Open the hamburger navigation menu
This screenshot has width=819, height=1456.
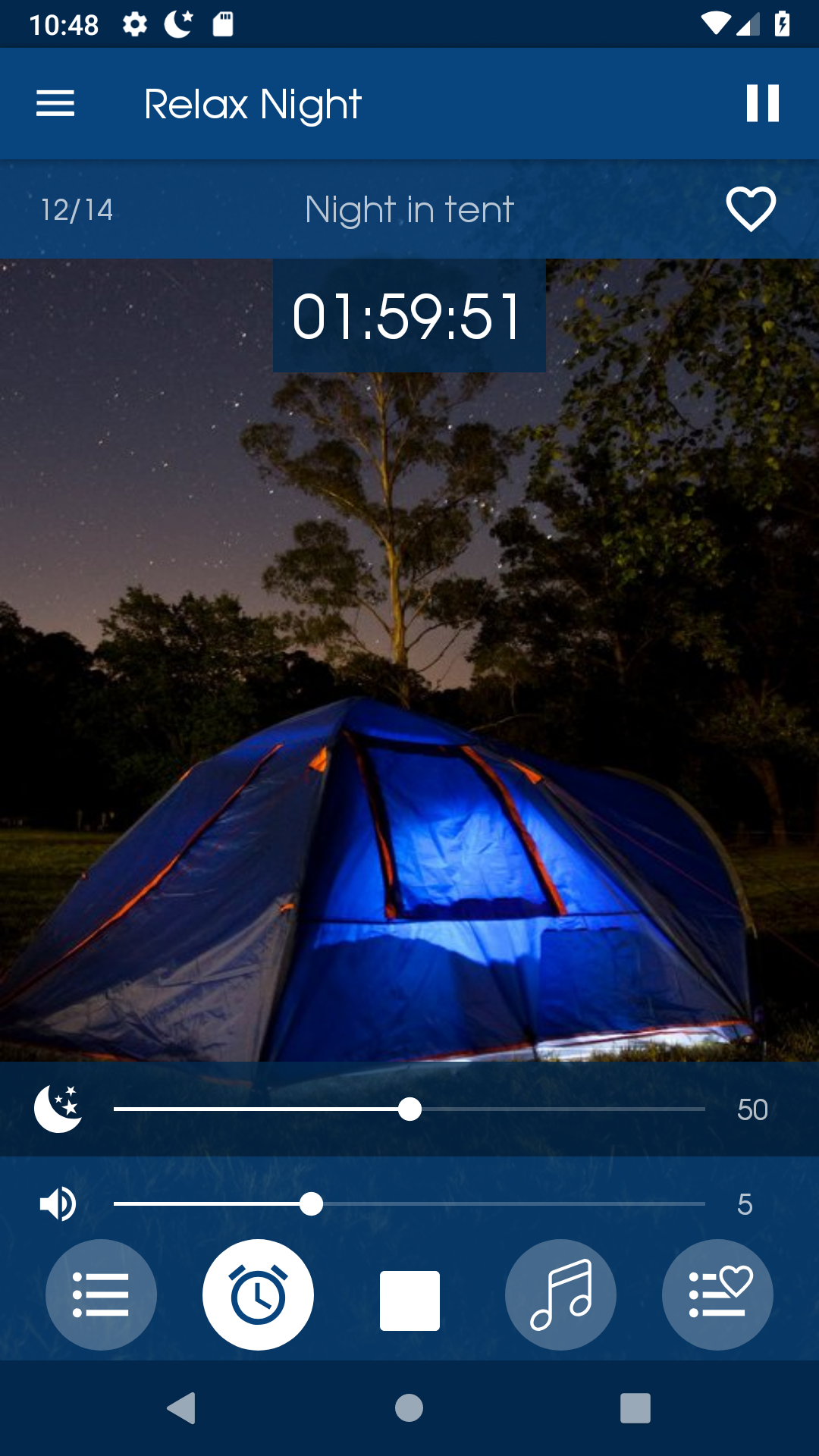pyautogui.click(x=55, y=103)
